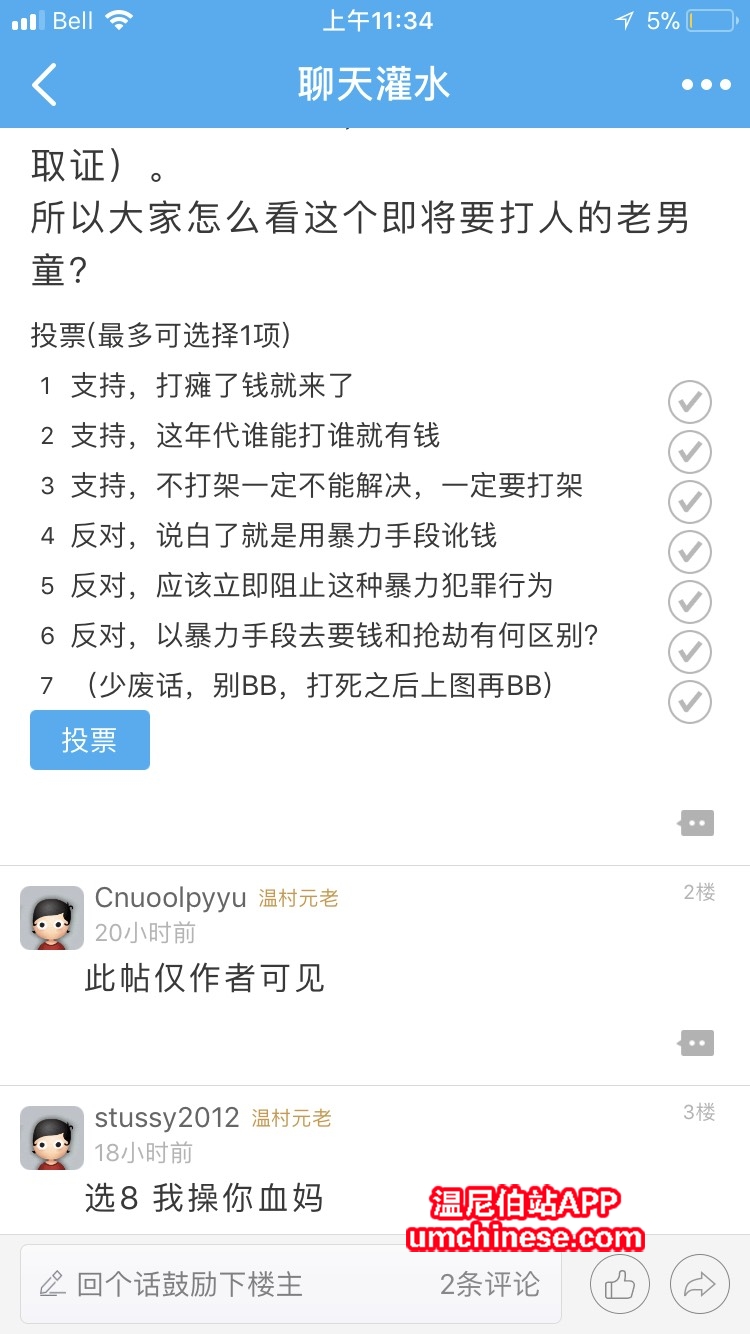Select poll option 1 支持，打瘫了钱就来了
Image resolution: width=750 pixels, height=1334 pixels.
tap(689, 402)
